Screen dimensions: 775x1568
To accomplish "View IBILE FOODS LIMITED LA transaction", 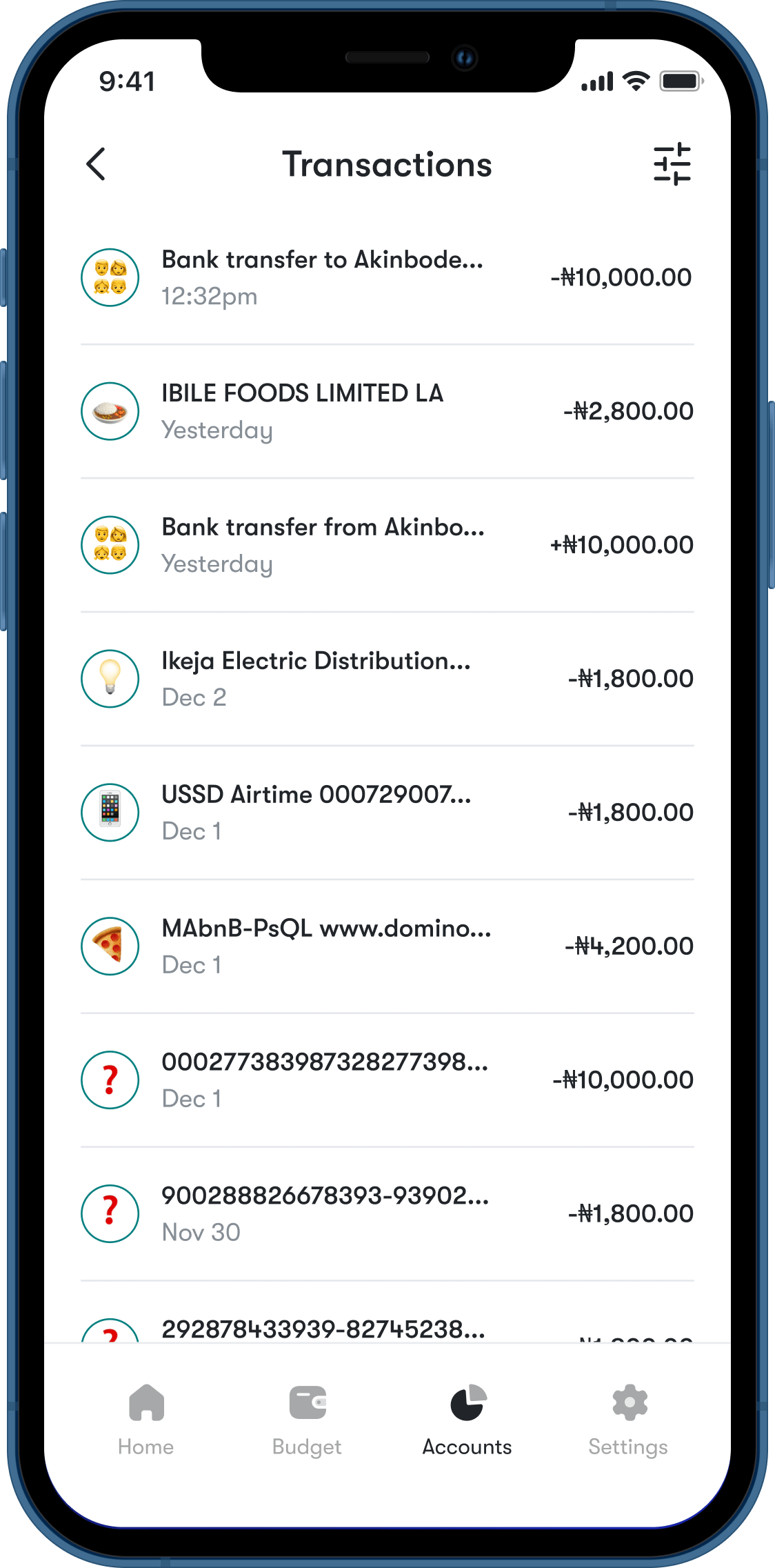I will pyautogui.click(x=386, y=411).
